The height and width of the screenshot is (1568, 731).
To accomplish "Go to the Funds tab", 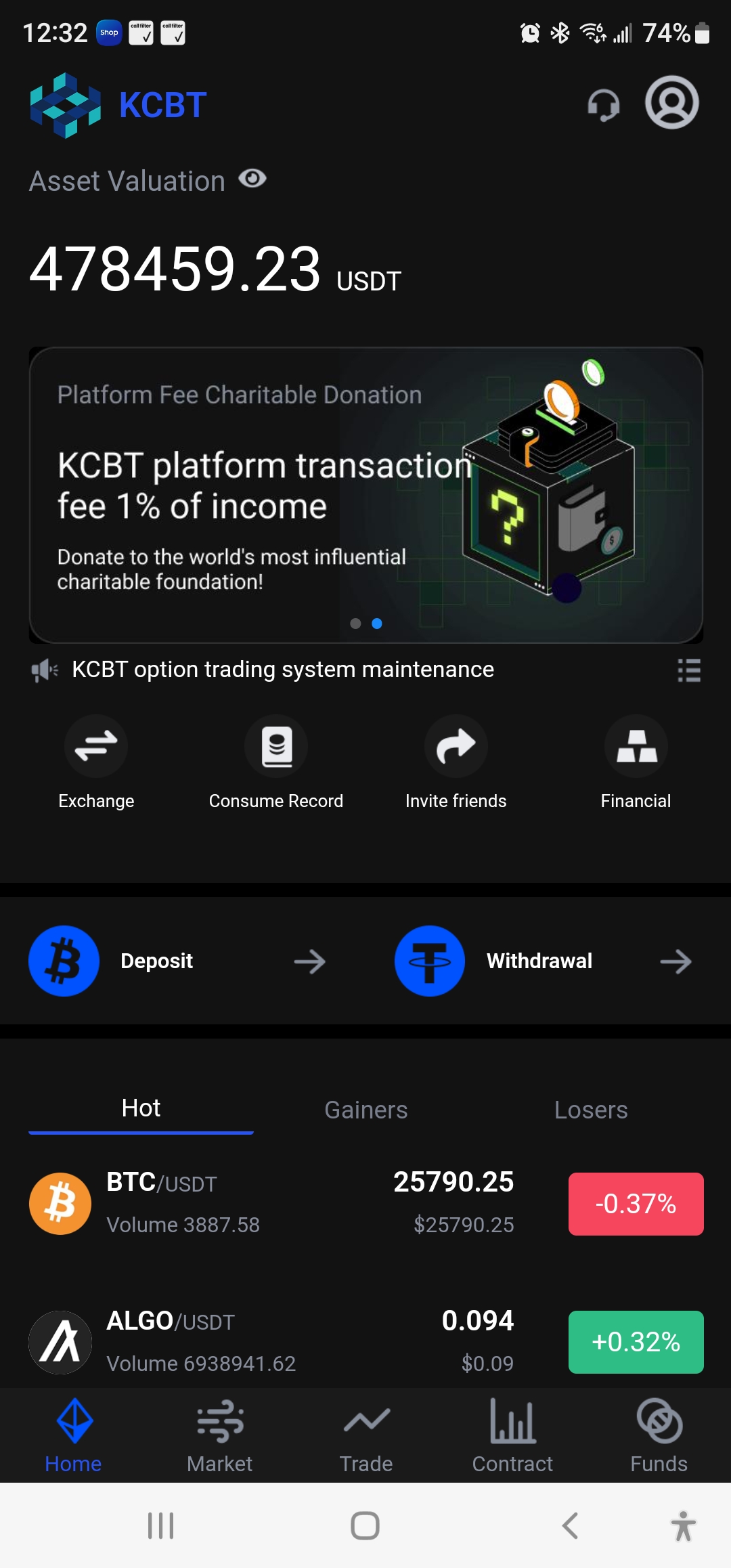I will tap(659, 1435).
